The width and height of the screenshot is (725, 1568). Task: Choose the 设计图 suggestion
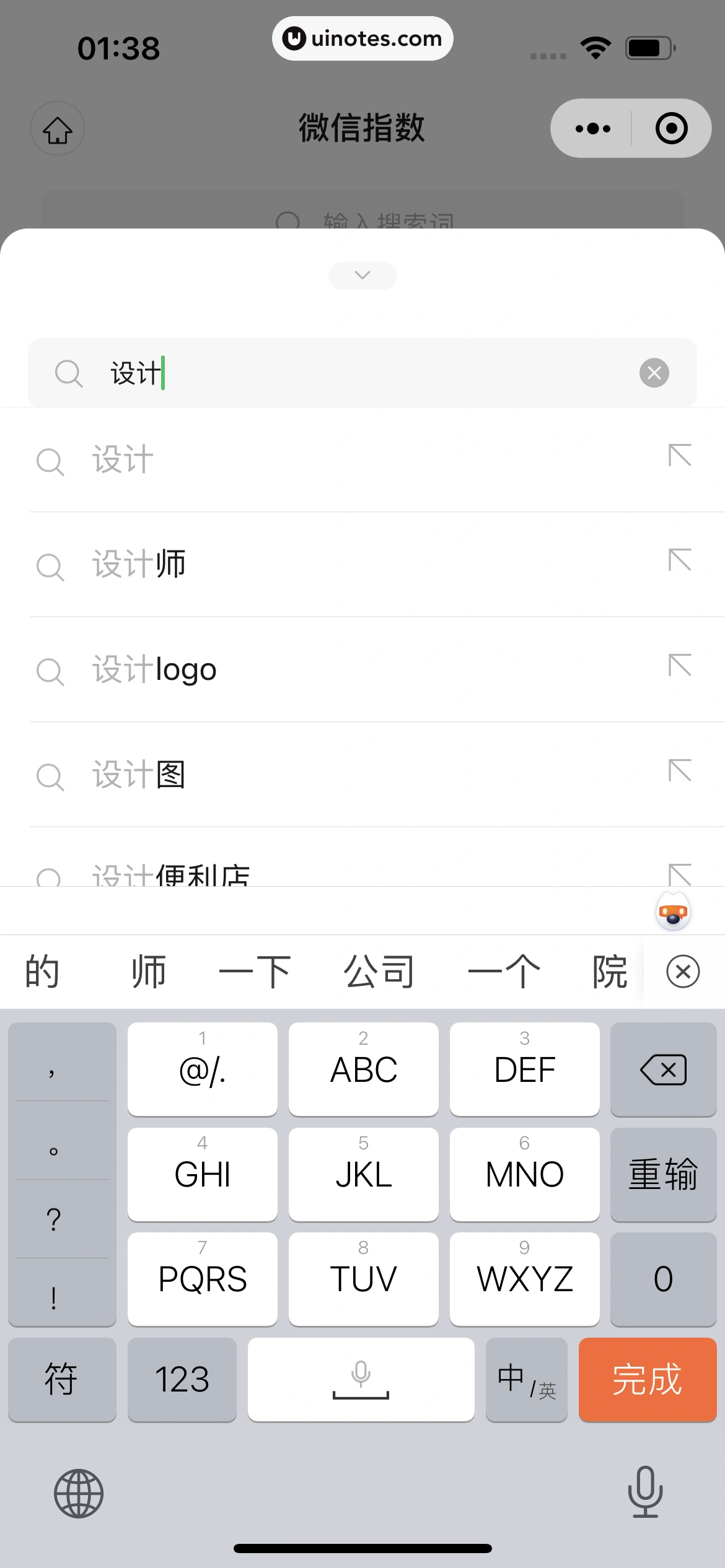click(x=139, y=774)
